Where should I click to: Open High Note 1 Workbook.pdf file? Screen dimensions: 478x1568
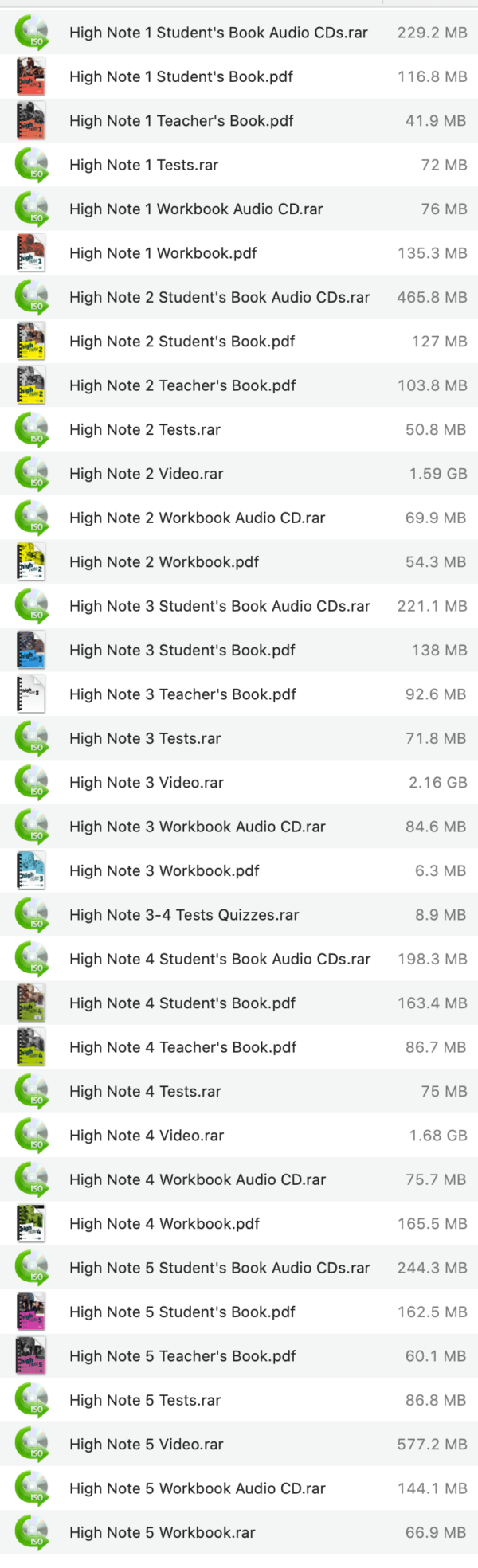[163, 253]
